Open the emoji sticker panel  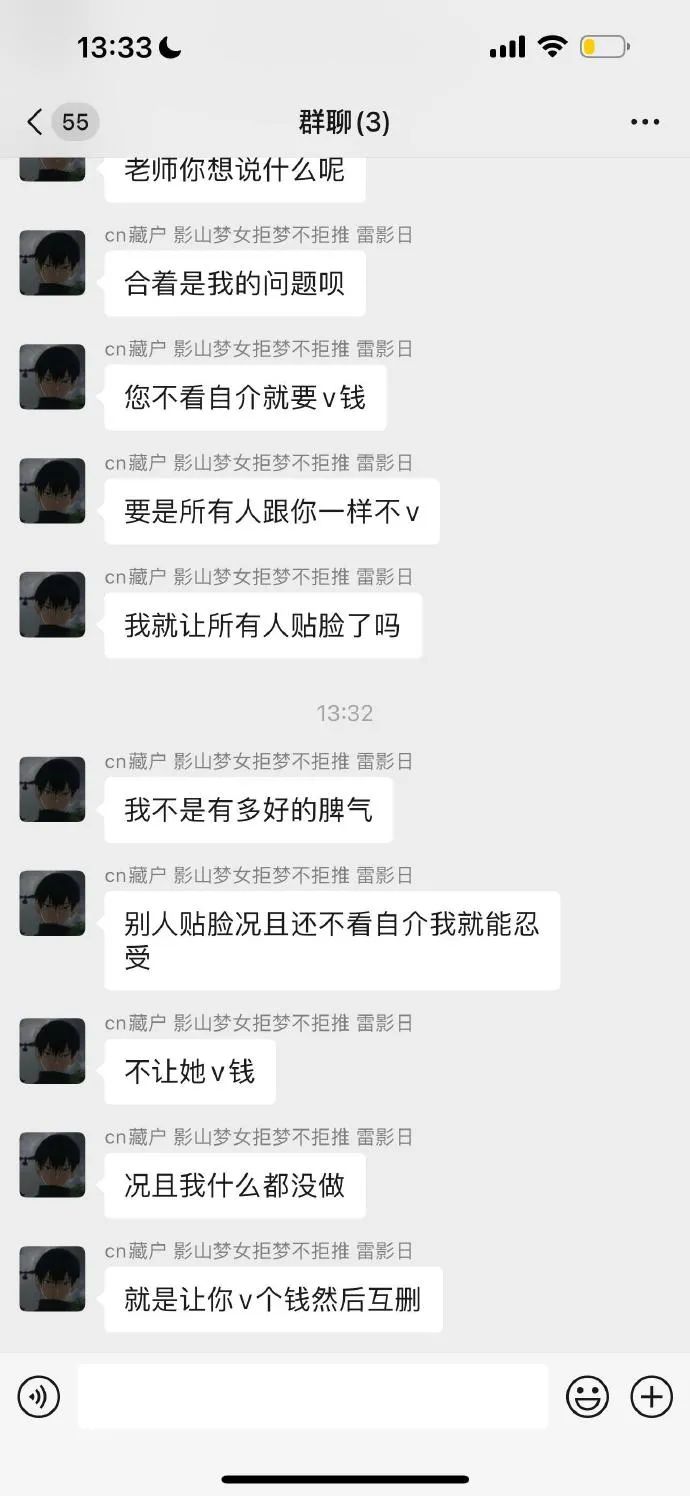(587, 1396)
